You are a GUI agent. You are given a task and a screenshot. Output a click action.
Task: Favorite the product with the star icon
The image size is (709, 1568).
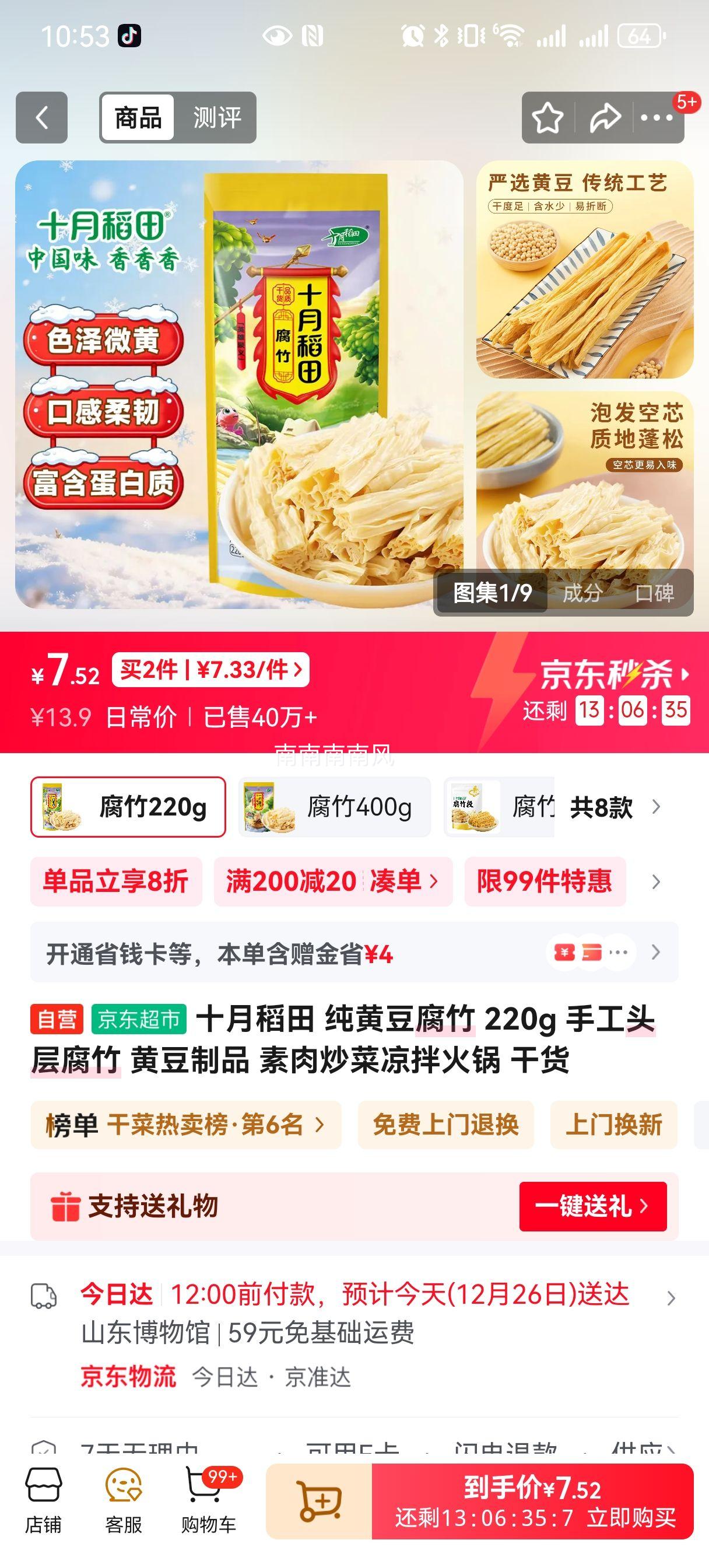(x=547, y=117)
